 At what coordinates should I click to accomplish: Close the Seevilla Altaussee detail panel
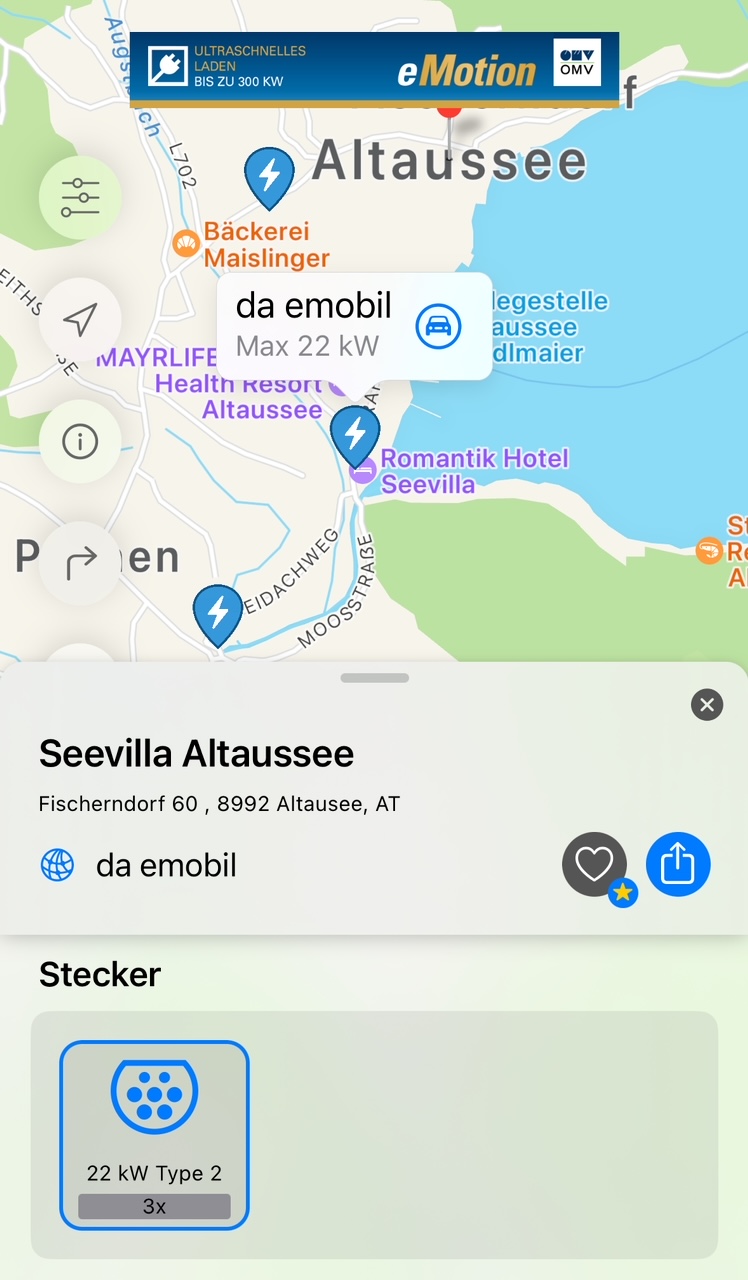pos(707,705)
